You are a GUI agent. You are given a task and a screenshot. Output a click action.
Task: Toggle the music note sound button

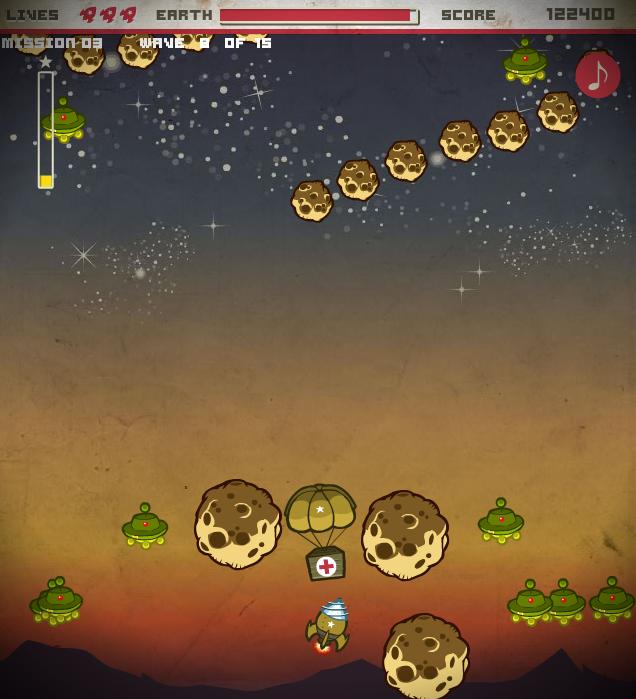tap(598, 76)
